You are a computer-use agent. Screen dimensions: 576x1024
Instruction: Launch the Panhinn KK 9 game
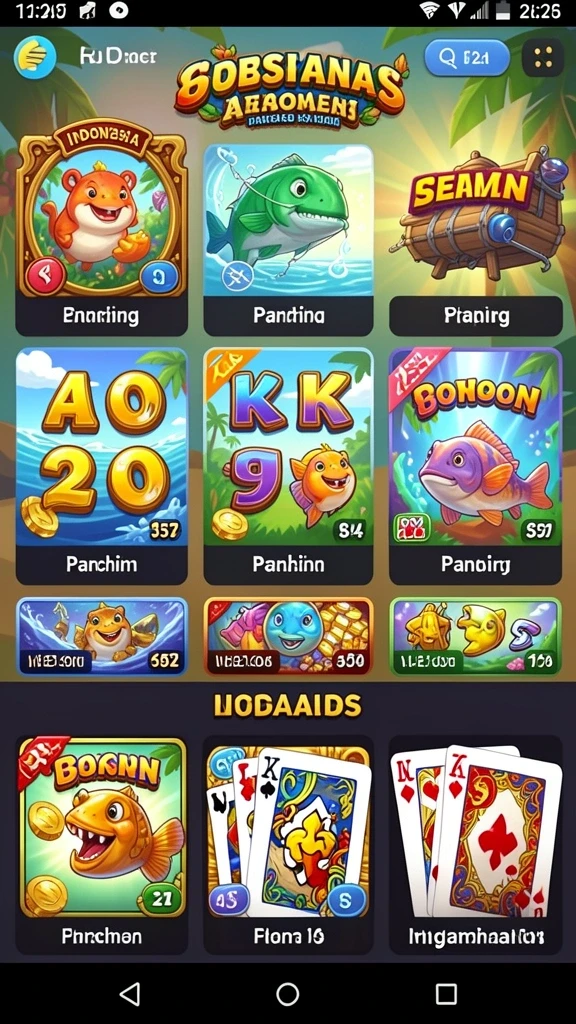(x=289, y=466)
